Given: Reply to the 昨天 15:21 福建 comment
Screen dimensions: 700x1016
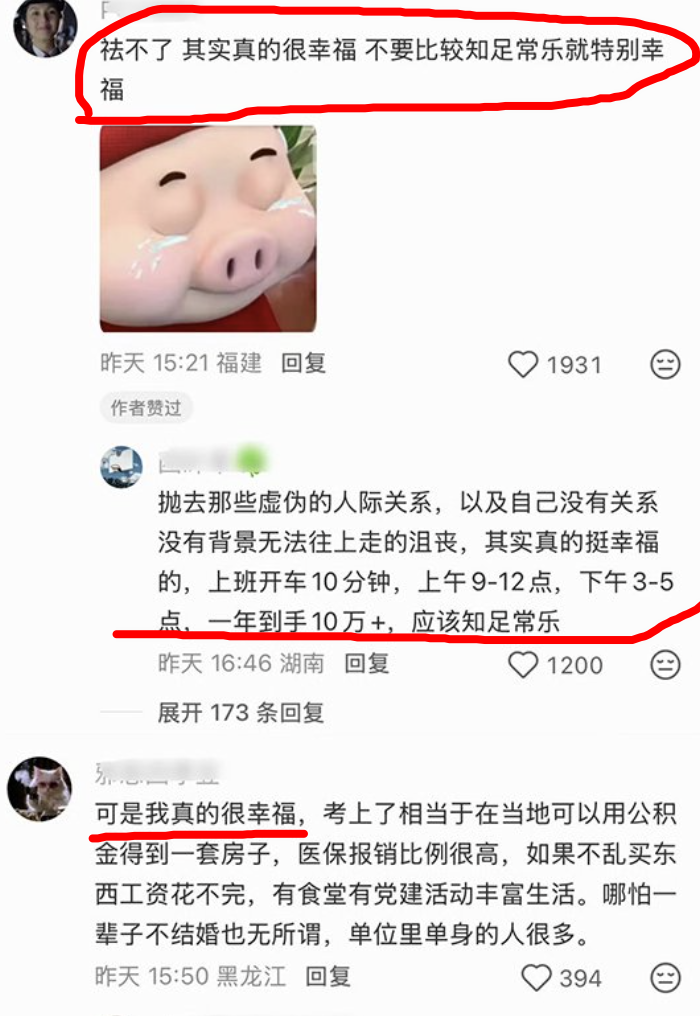Looking at the screenshot, I should [x=304, y=363].
